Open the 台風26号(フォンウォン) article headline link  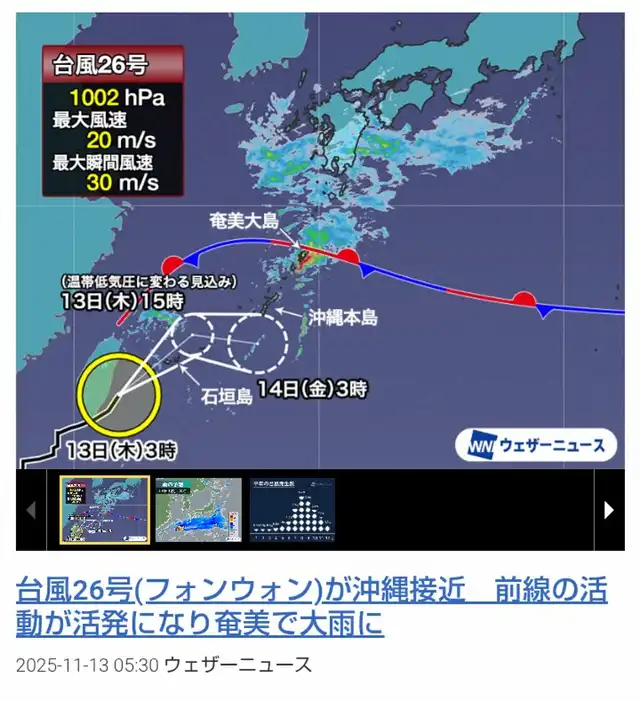(310, 607)
